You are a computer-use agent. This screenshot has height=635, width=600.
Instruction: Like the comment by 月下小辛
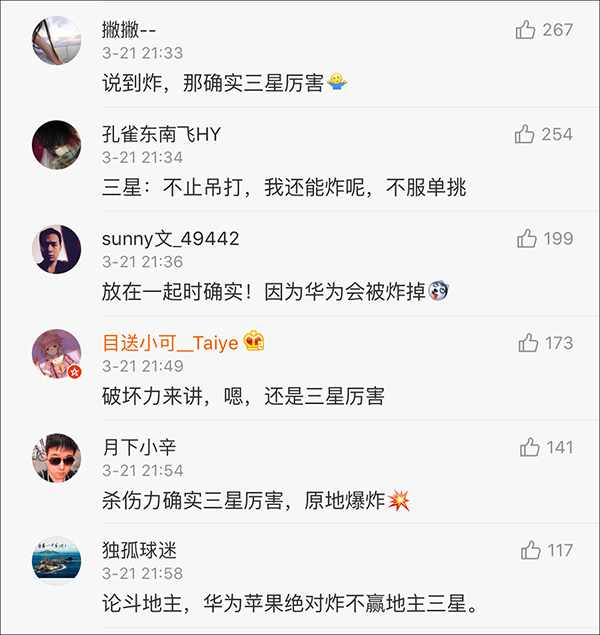pos(529,447)
